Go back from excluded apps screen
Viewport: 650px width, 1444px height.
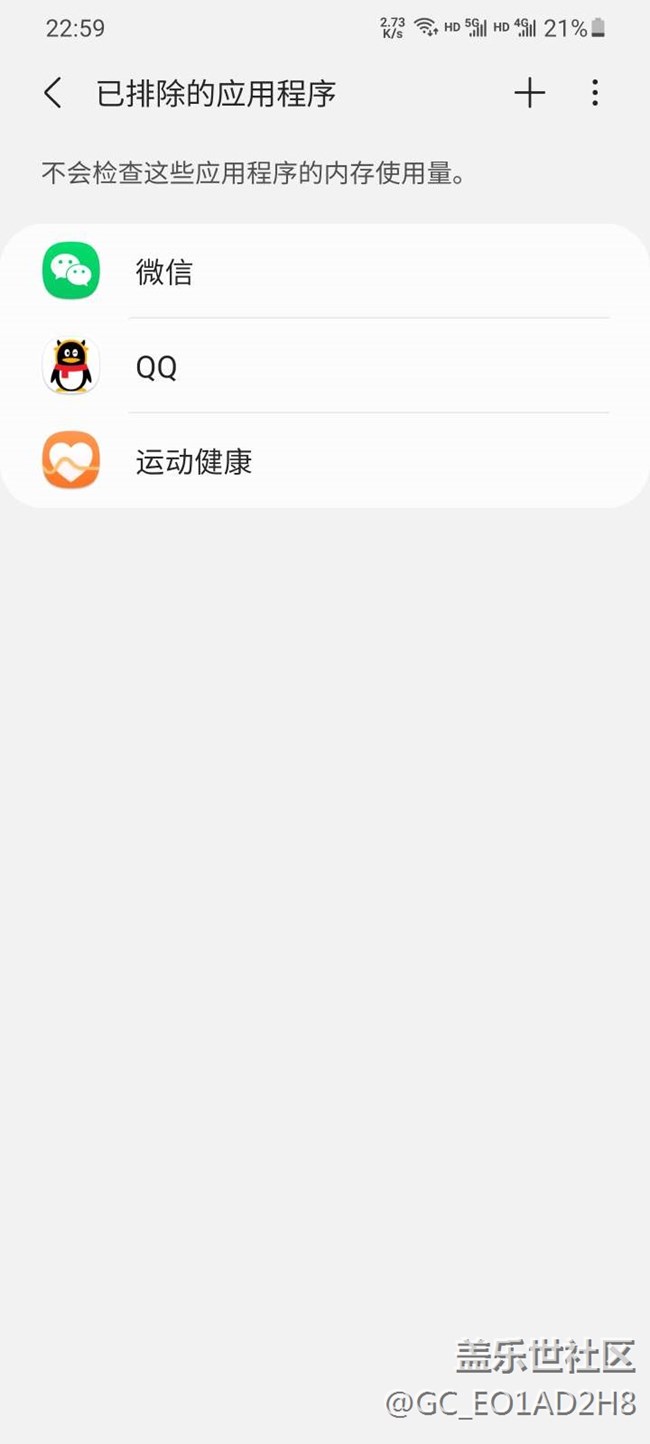click(53, 94)
